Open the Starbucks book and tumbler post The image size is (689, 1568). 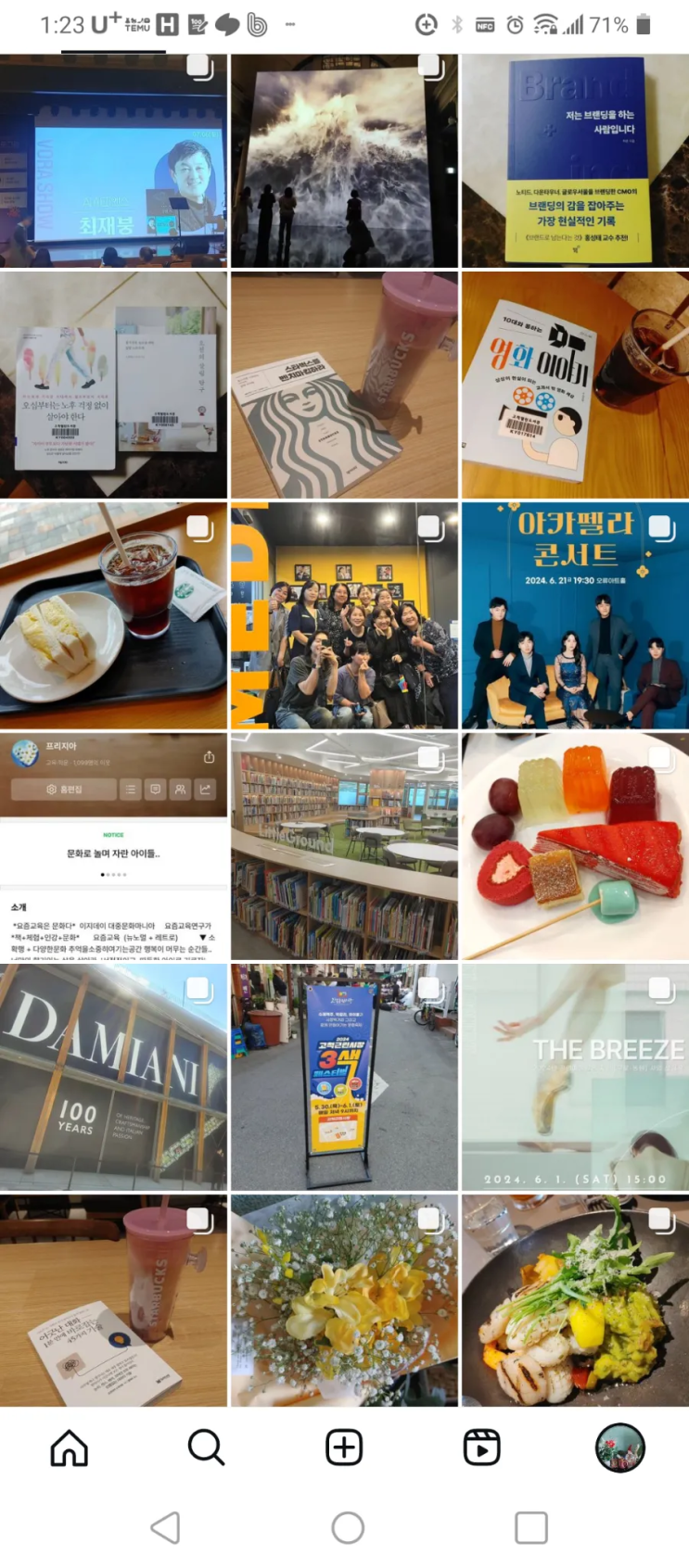344,386
